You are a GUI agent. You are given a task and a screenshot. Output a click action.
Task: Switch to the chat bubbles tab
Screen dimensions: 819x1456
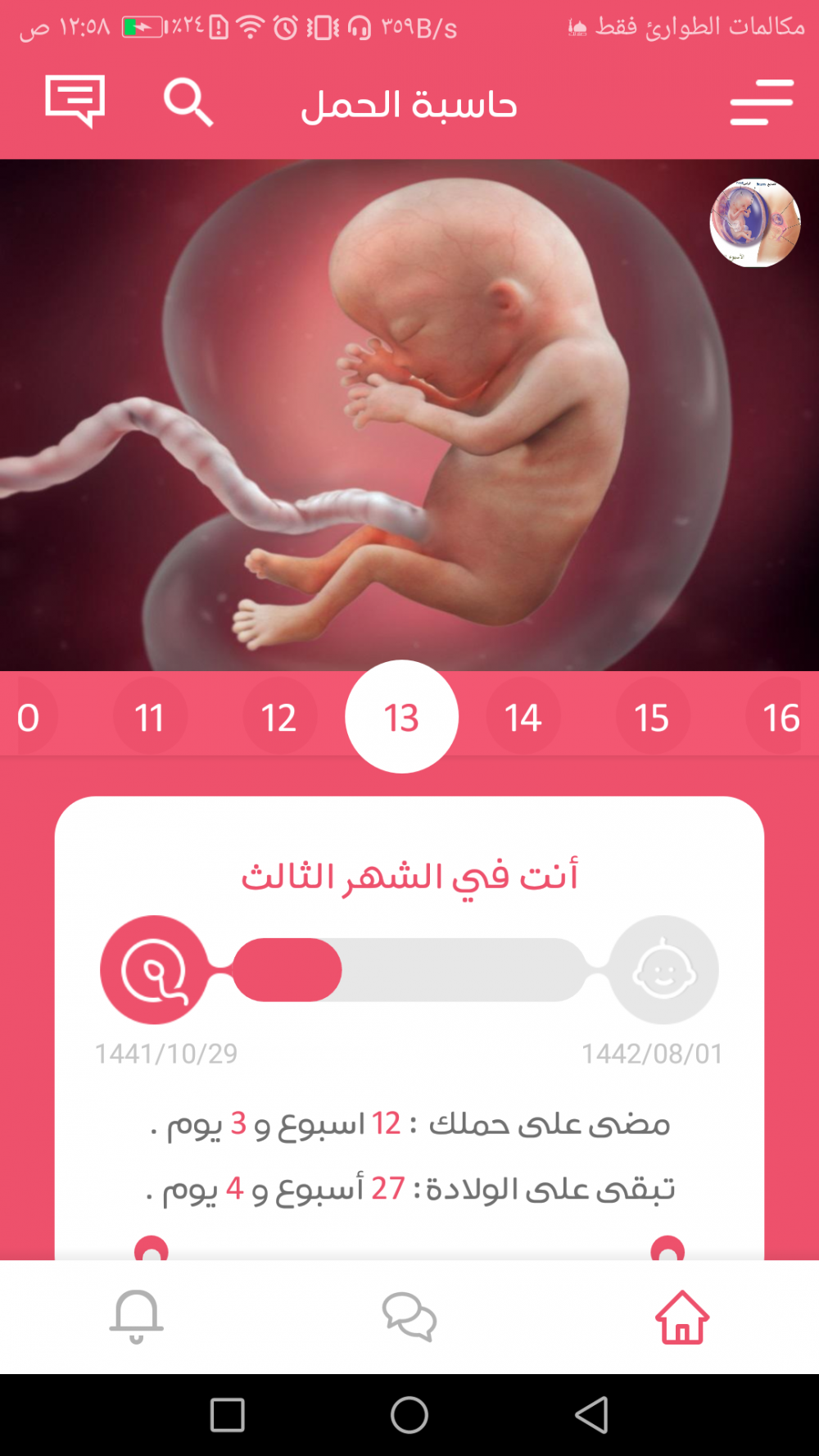coord(409,1317)
